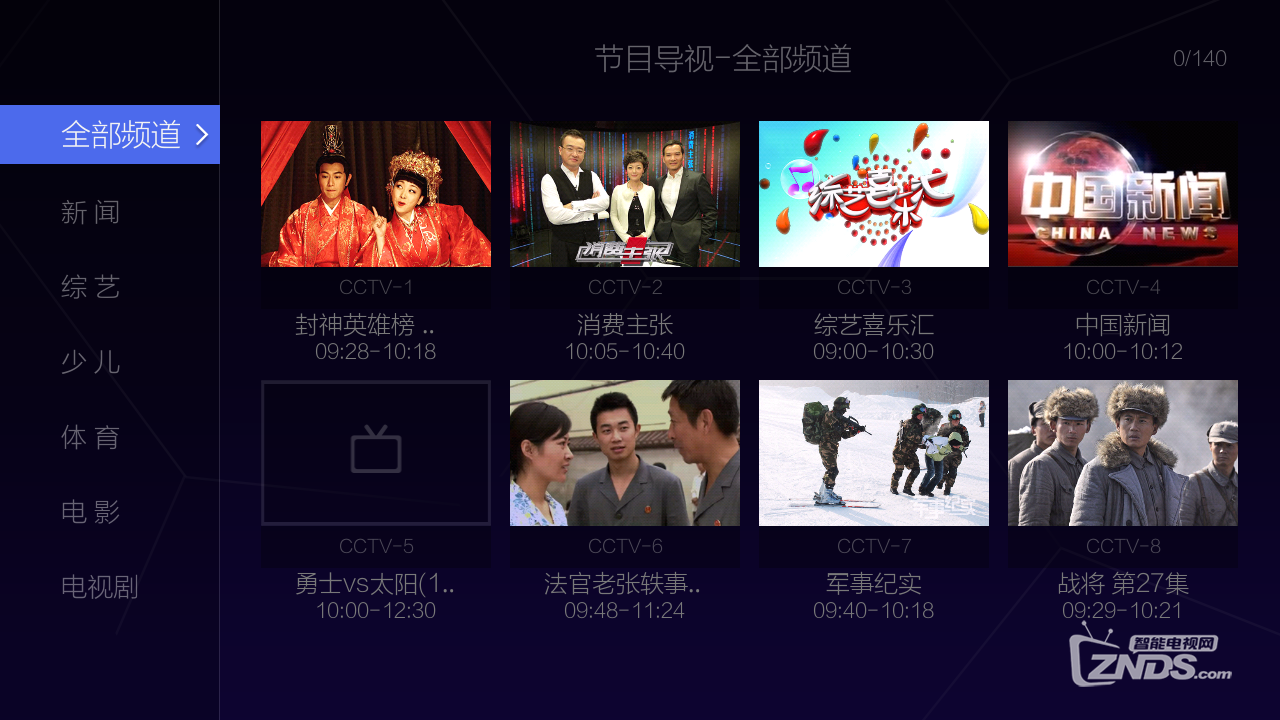Open CCTV-7 军事纪实
Screen dimensions: 1280x720
pyautogui.click(x=874, y=453)
